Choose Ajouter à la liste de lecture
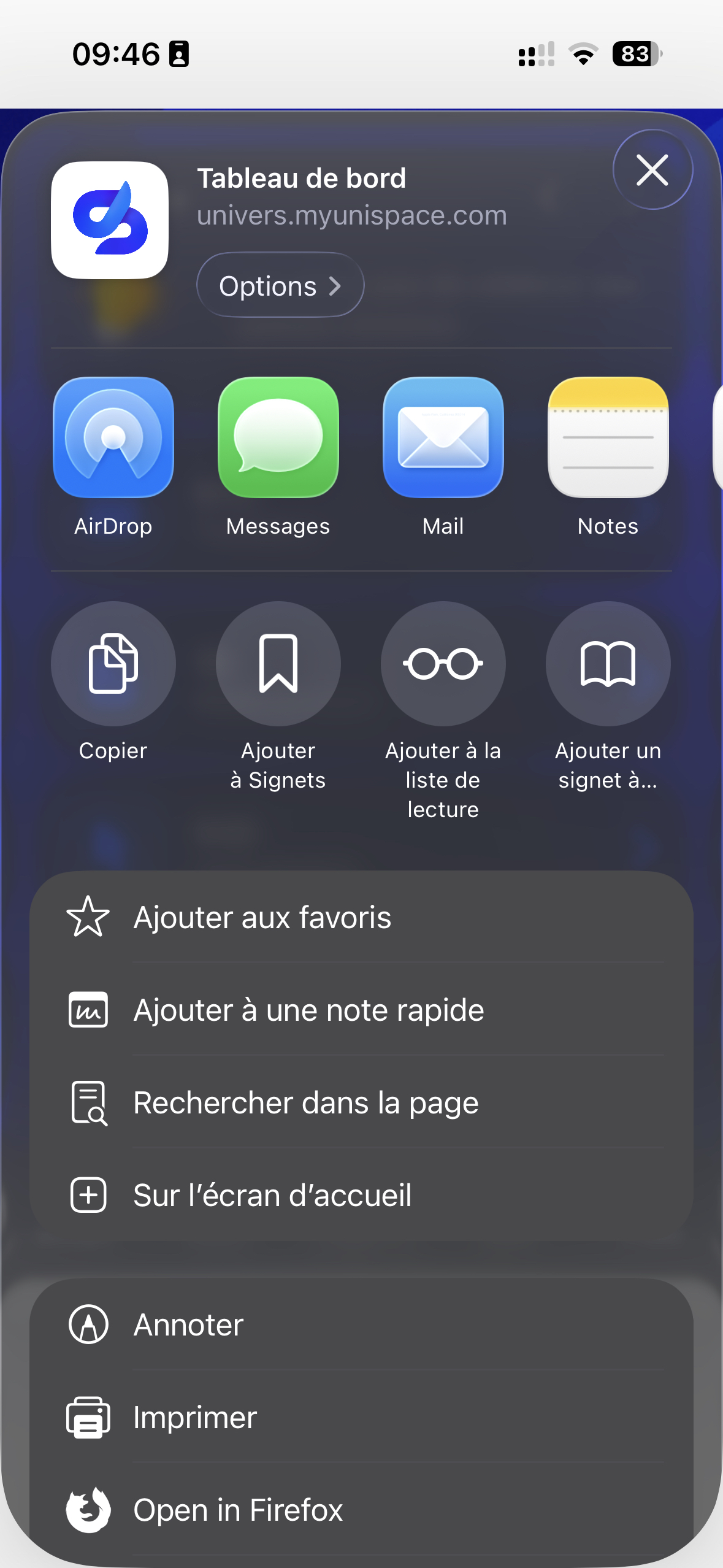The height and width of the screenshot is (1568, 723). [443, 664]
